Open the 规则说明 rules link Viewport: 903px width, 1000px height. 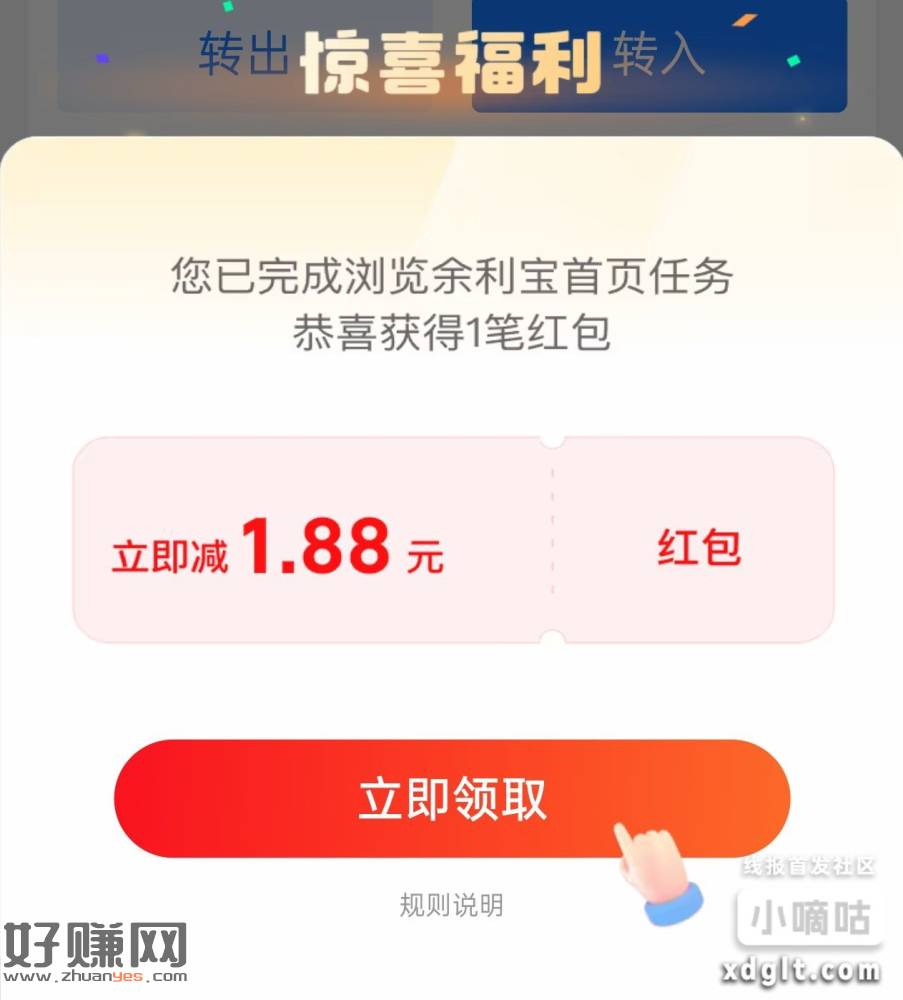click(x=451, y=906)
